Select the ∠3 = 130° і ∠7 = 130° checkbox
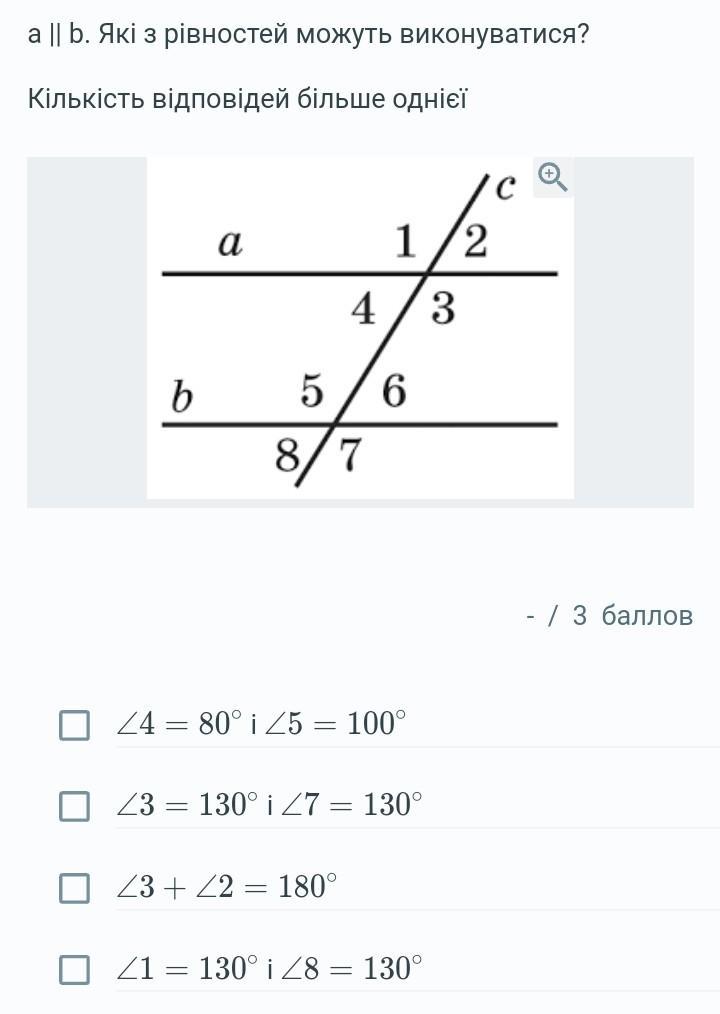Viewport: 720px width, 1014px height. point(74,806)
